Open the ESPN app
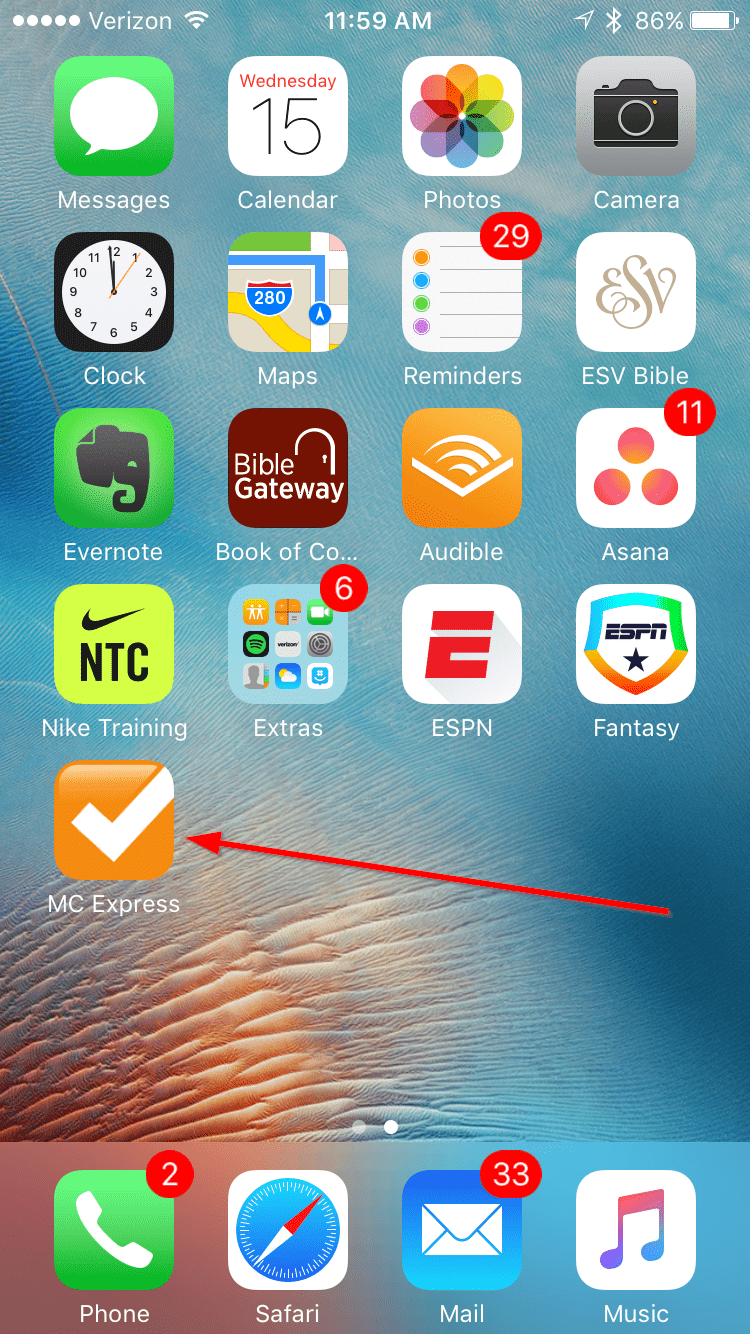Viewport: 750px width, 1334px height. pos(462,644)
